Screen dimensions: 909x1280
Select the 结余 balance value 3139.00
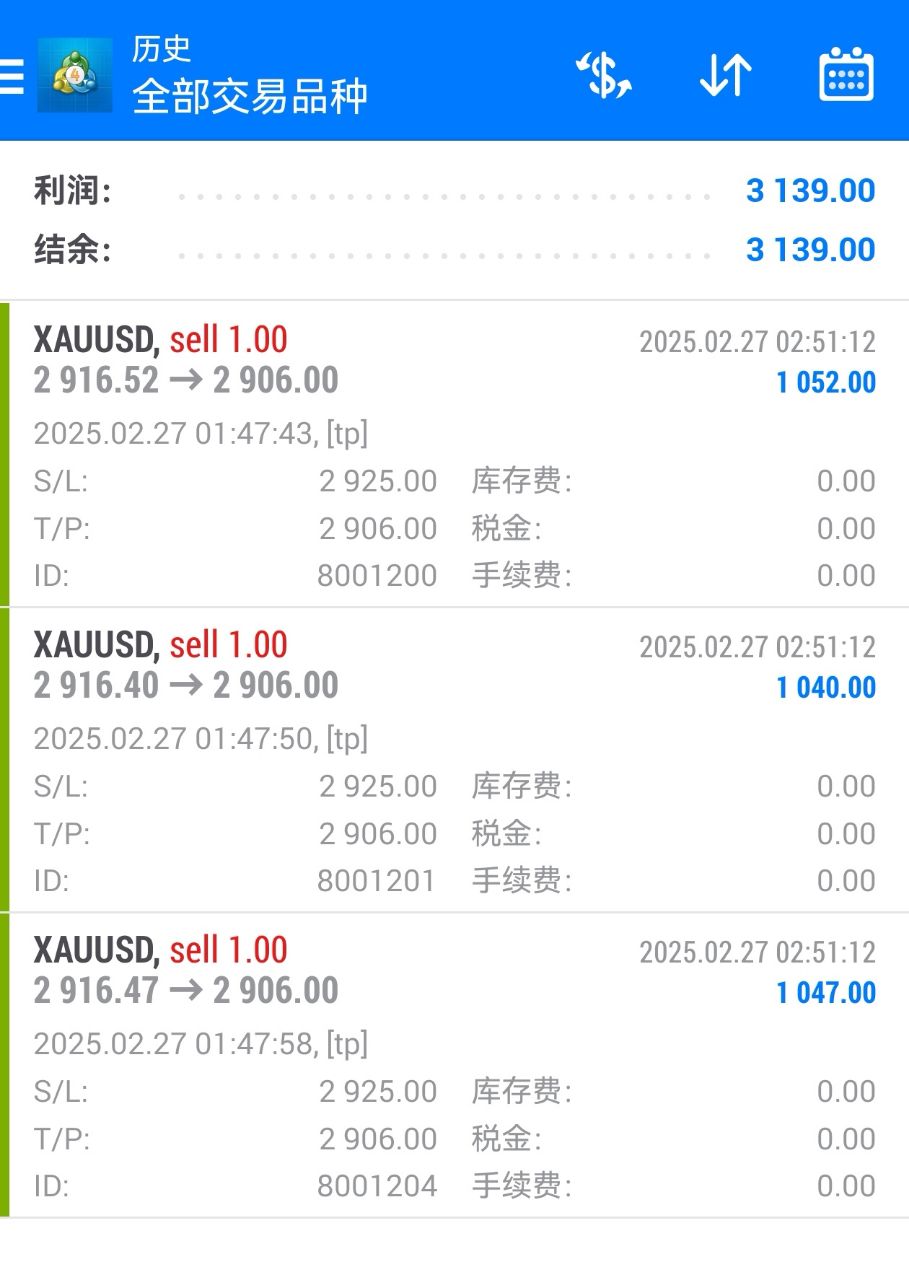pyautogui.click(x=810, y=249)
